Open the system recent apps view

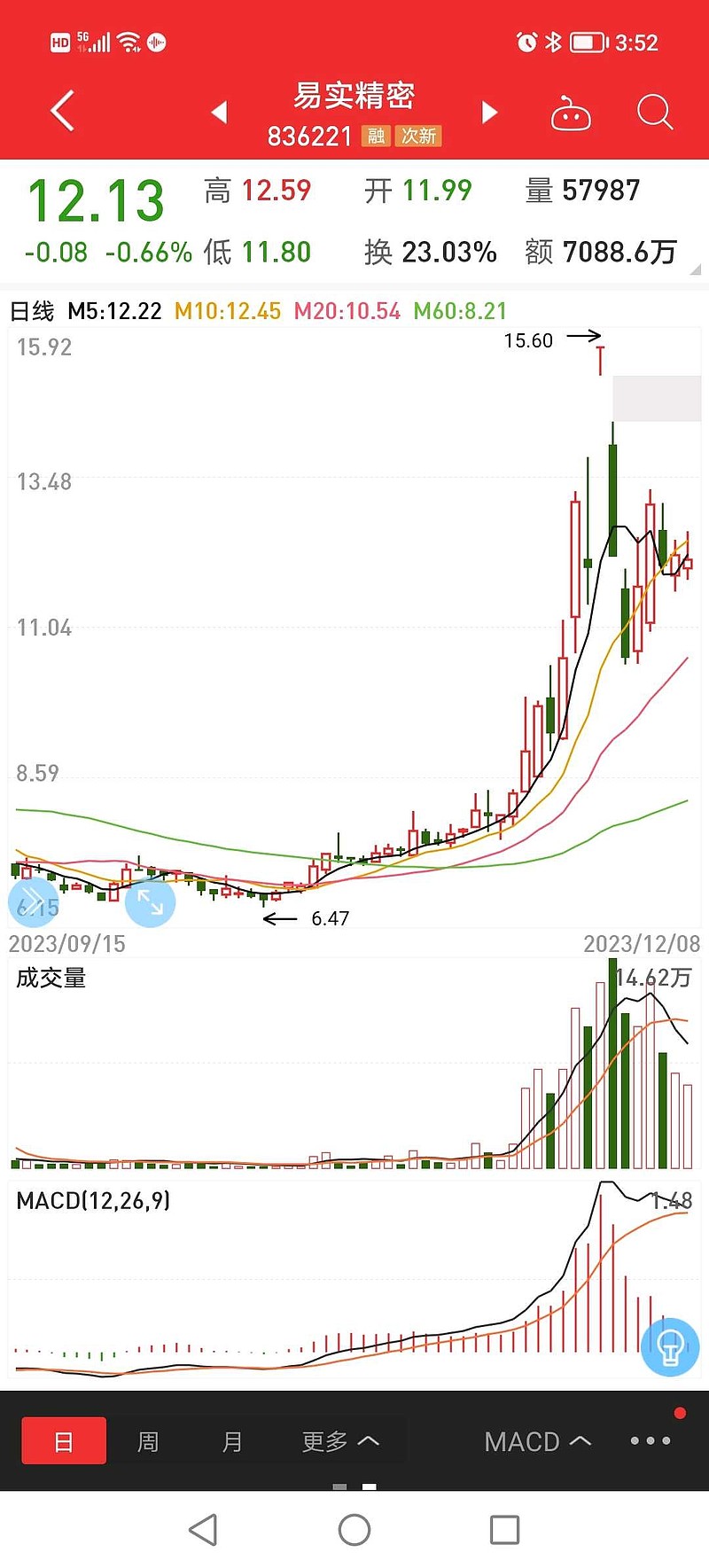(504, 1529)
